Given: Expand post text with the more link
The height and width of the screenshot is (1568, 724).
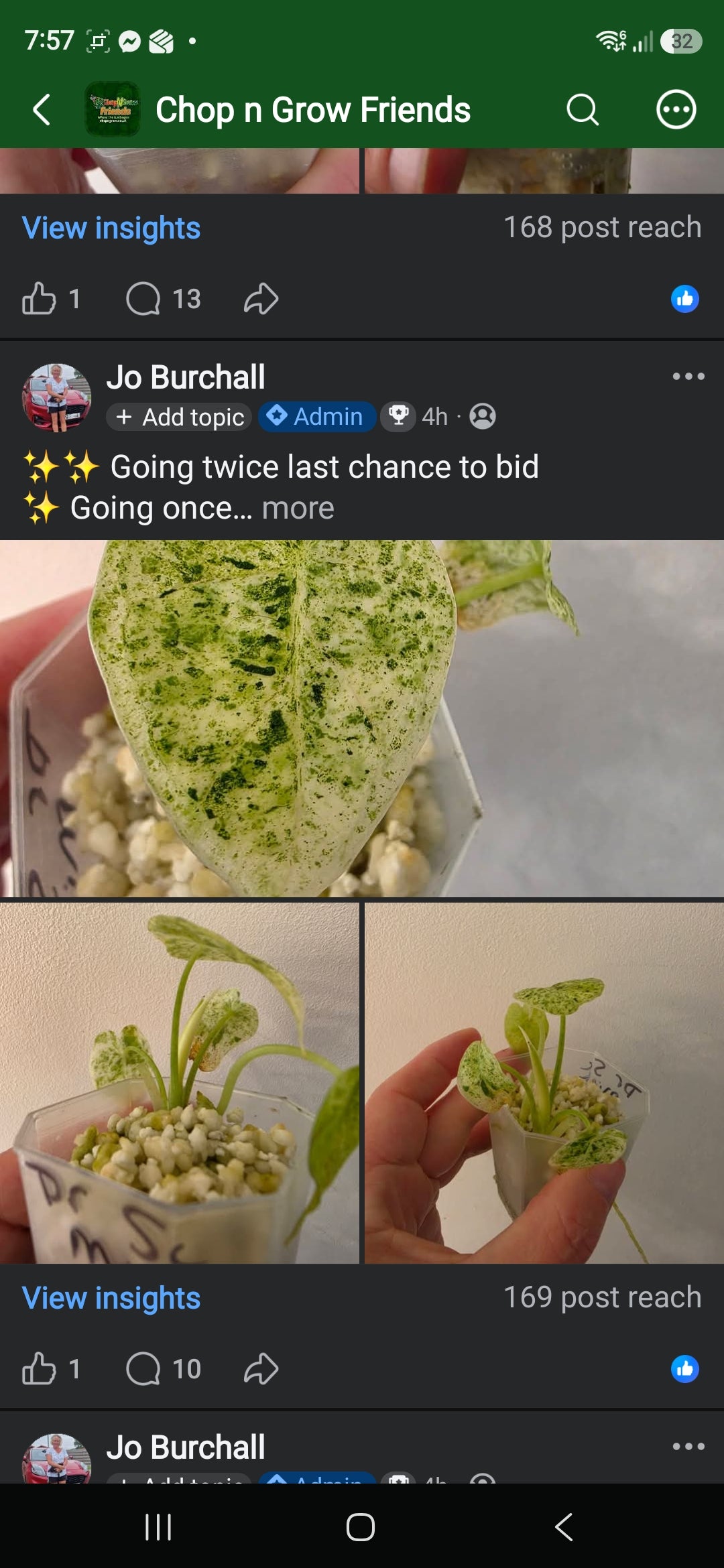Looking at the screenshot, I should 298,509.
